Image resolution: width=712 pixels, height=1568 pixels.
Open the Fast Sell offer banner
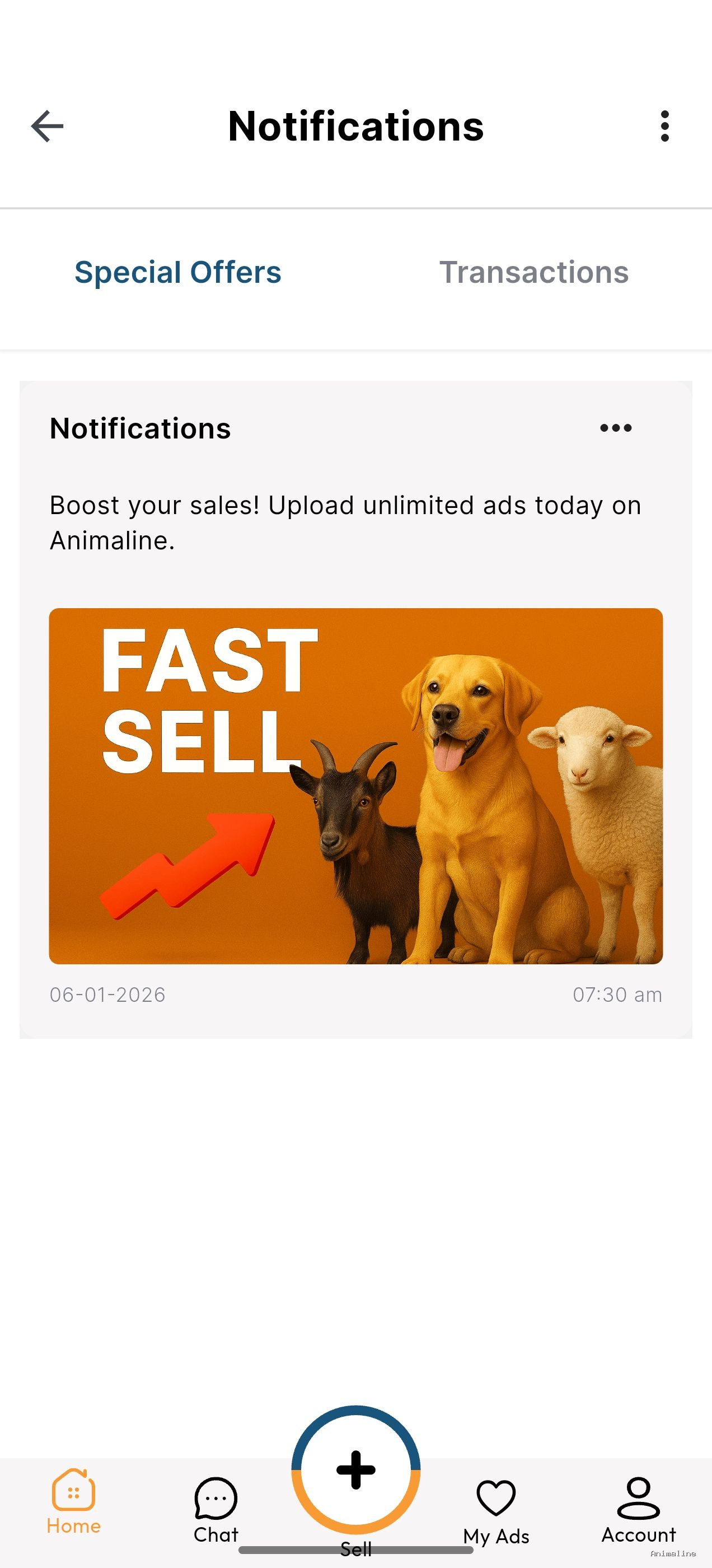point(355,785)
